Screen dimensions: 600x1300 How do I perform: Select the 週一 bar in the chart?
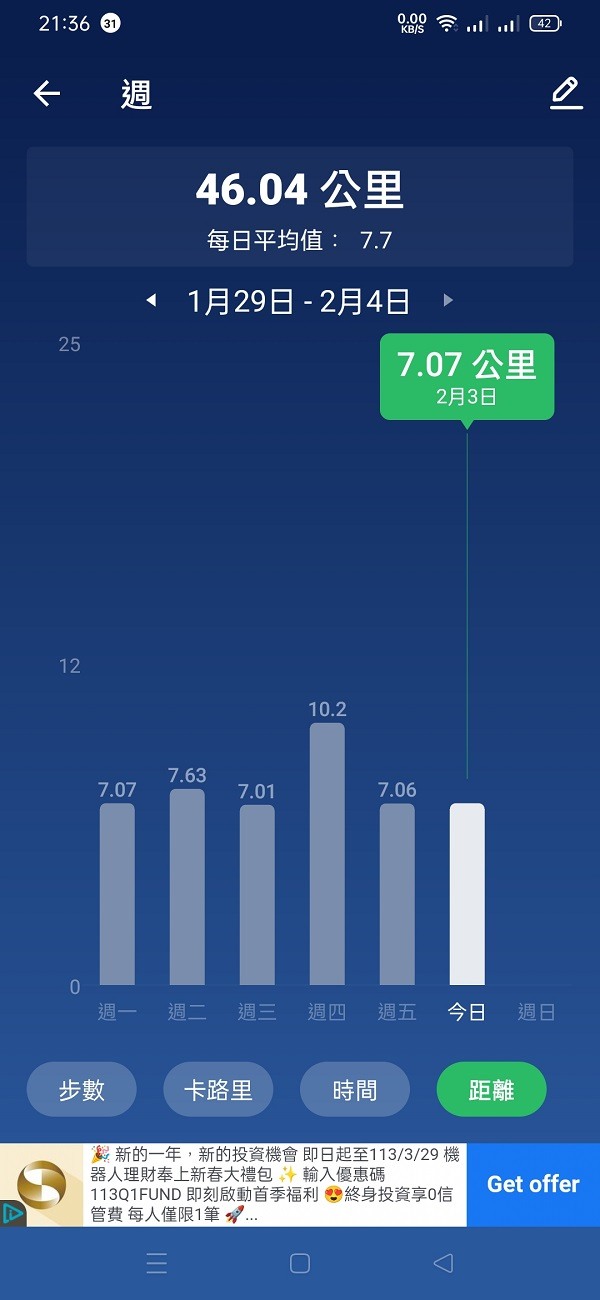pyautogui.click(x=117, y=894)
